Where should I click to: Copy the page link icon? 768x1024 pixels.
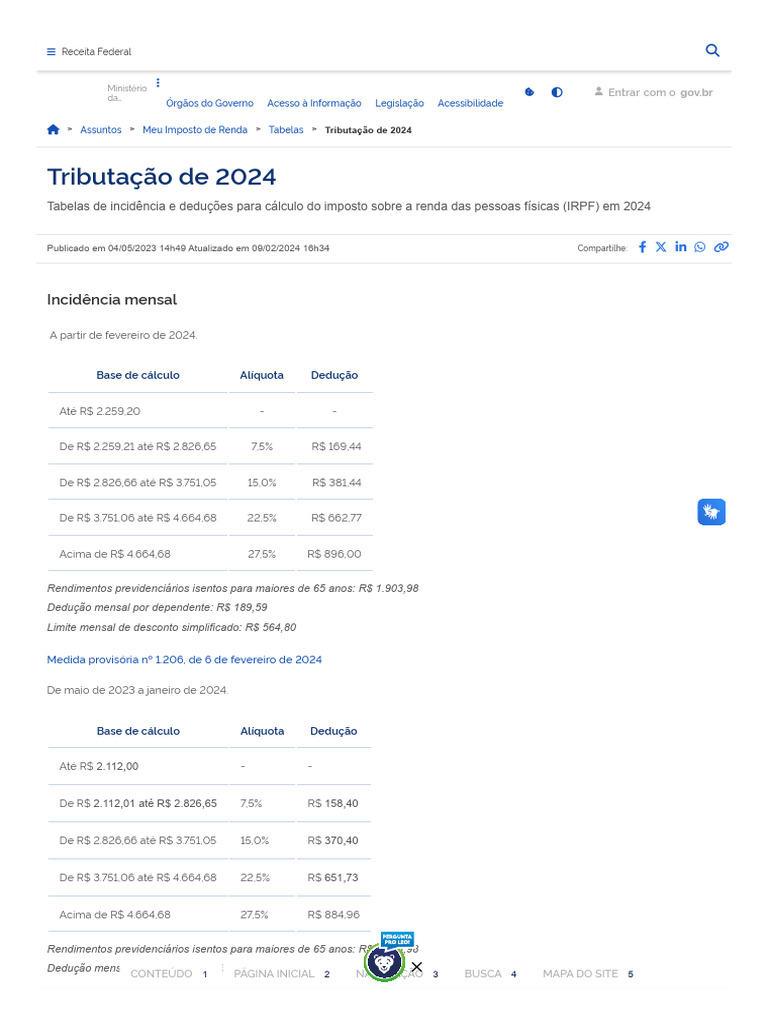tap(721, 247)
